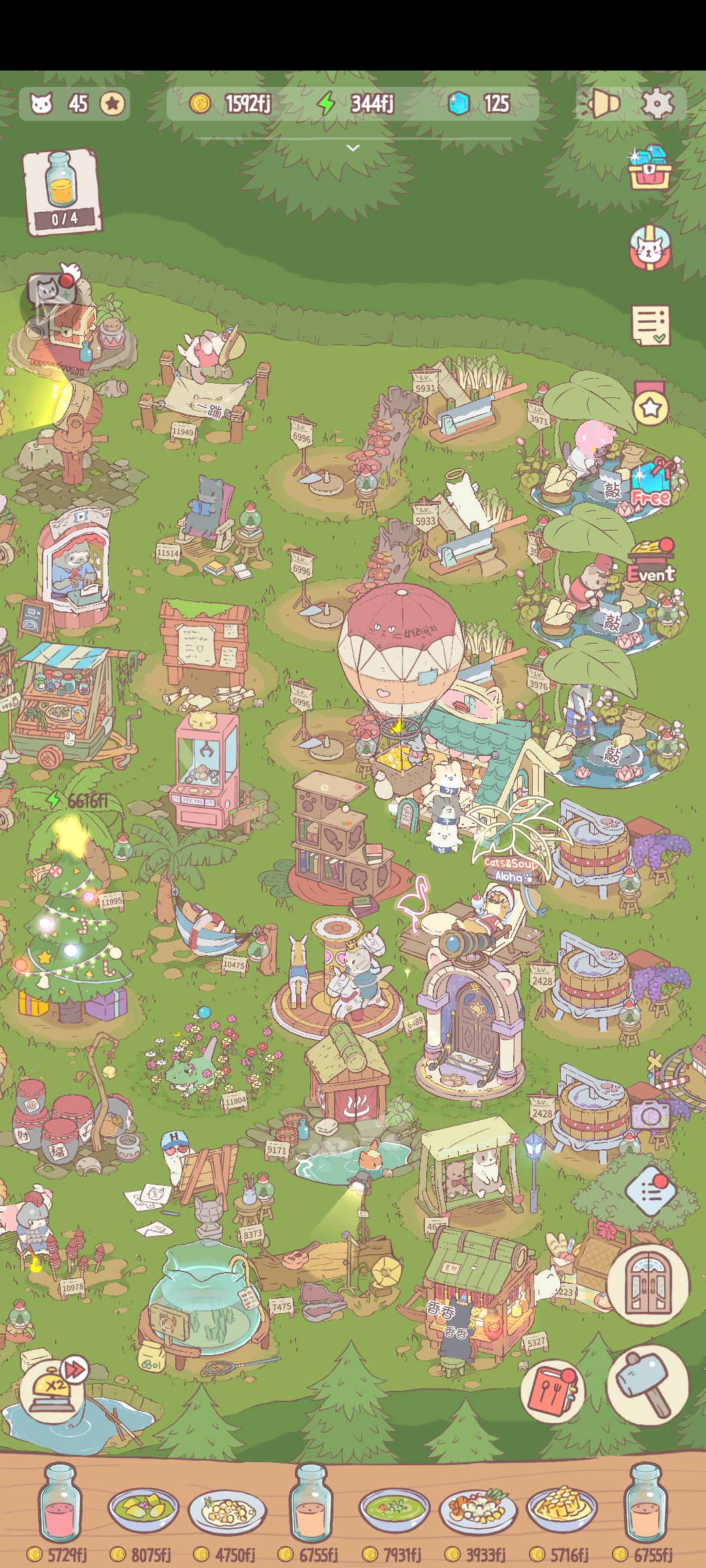The height and width of the screenshot is (1568, 706).
Task: Open the settings gear
Action: click(x=657, y=103)
